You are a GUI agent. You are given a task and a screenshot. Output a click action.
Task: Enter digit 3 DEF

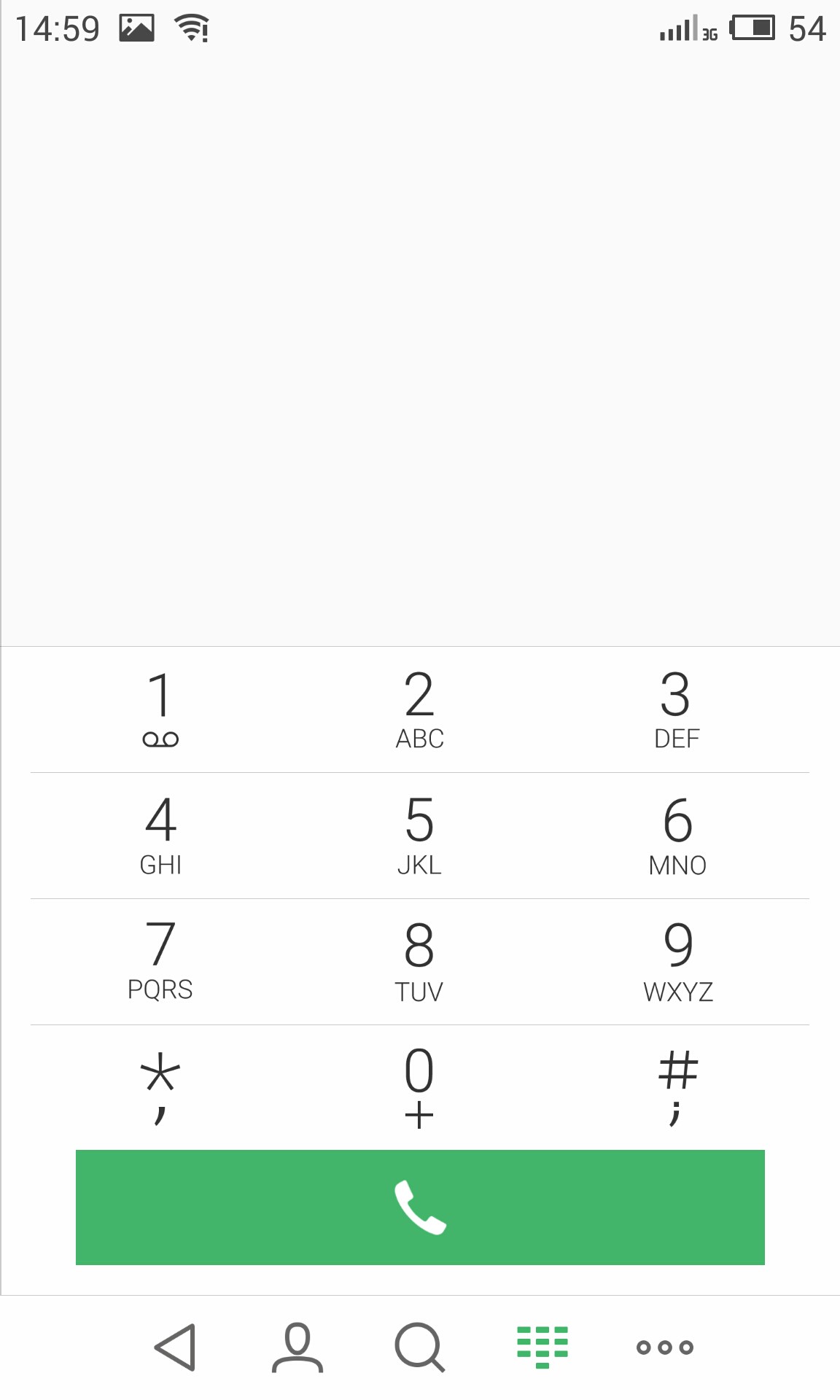click(x=677, y=709)
